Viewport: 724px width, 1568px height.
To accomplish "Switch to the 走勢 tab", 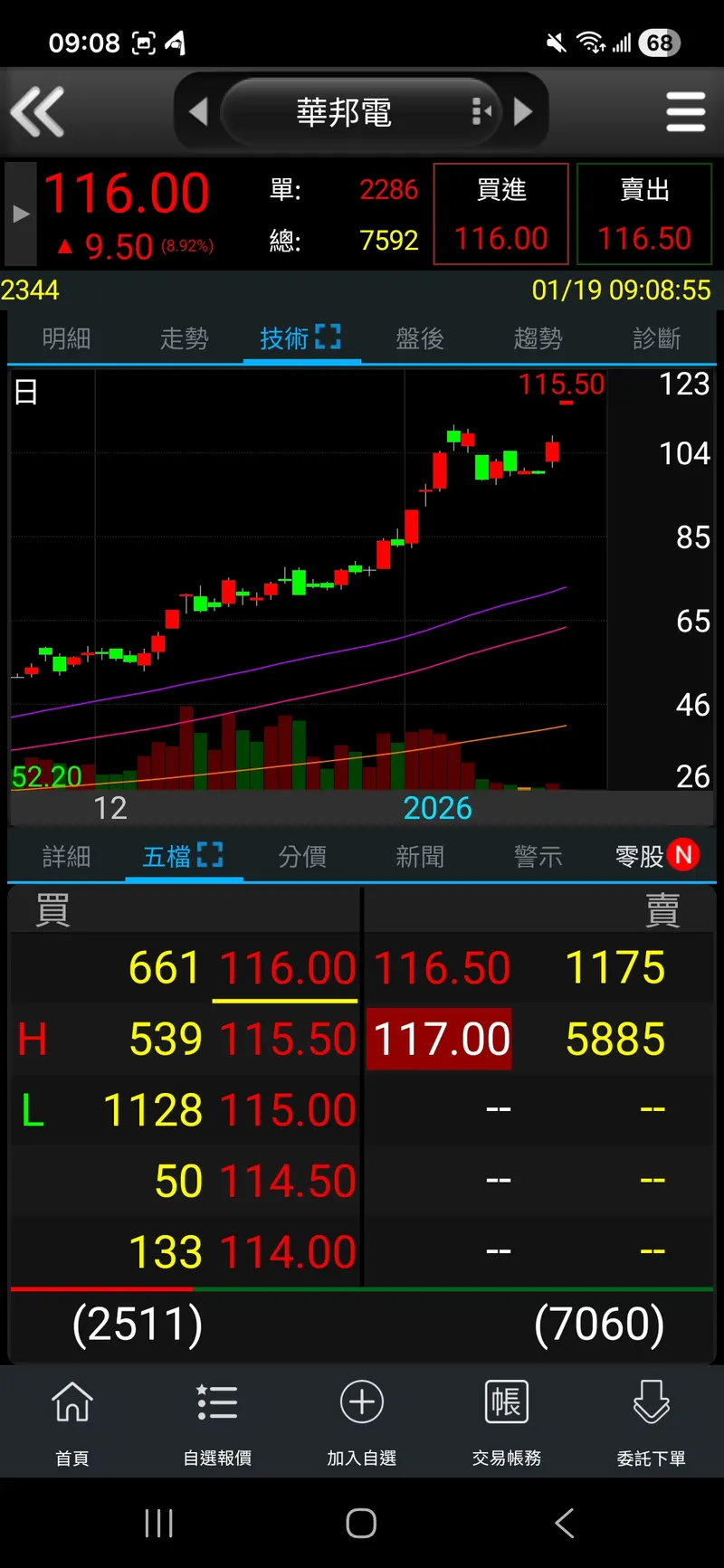I will (x=185, y=338).
